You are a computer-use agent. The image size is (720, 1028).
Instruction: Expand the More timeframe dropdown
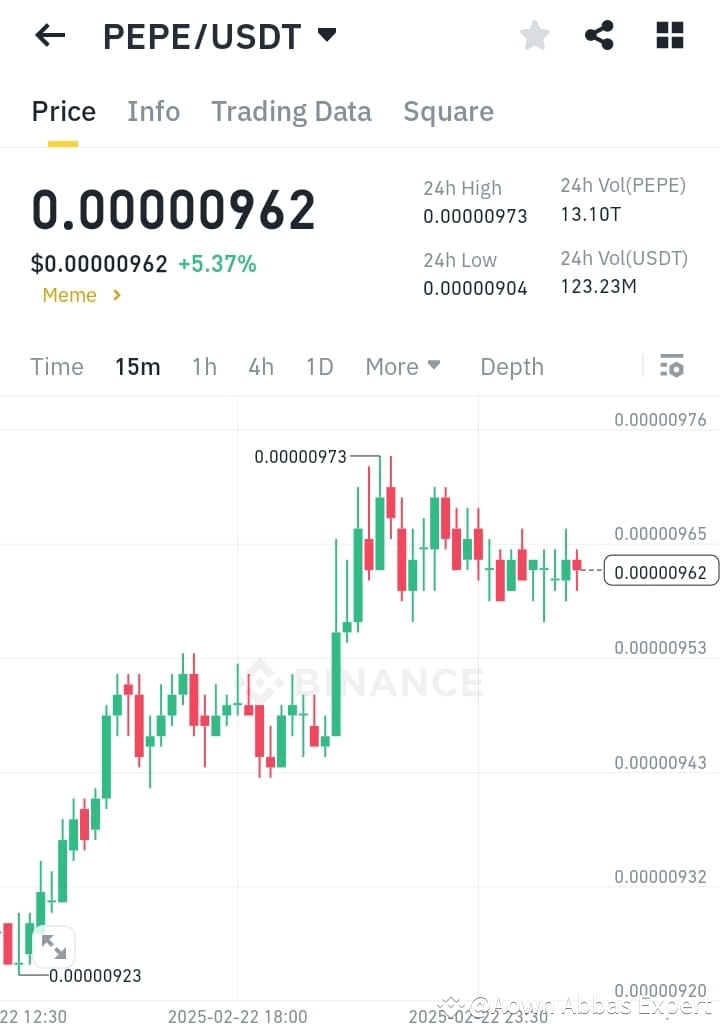pos(403,367)
